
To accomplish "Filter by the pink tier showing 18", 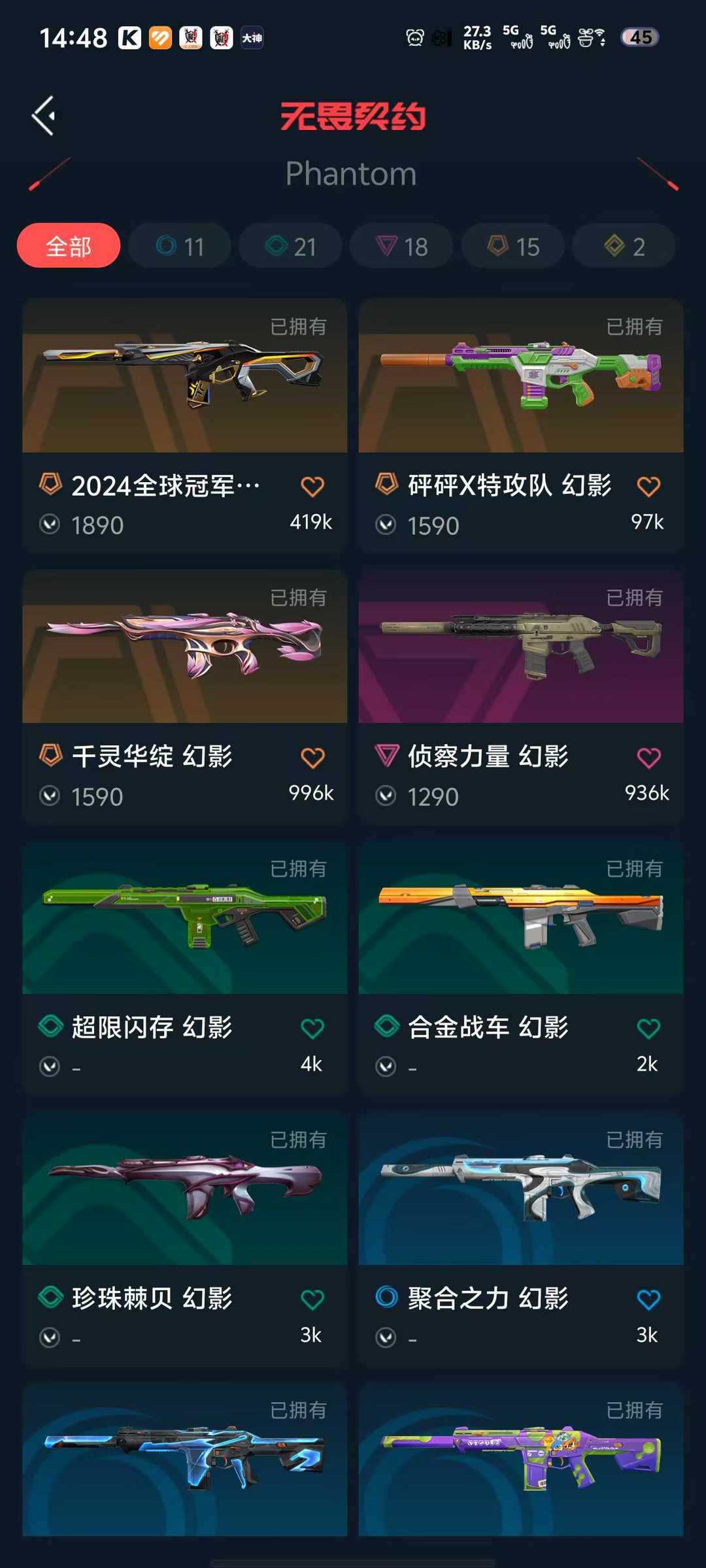I will [x=401, y=246].
